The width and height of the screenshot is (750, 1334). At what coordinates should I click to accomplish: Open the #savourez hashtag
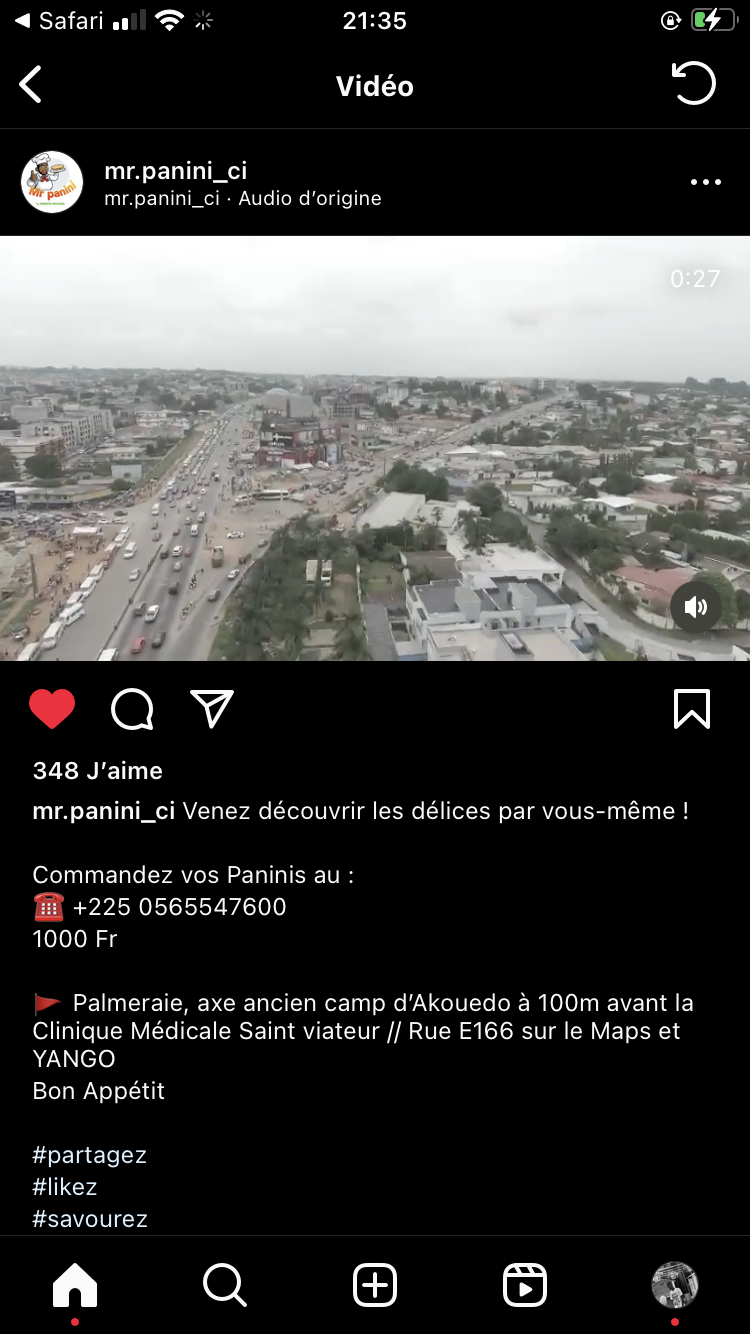(x=90, y=1219)
